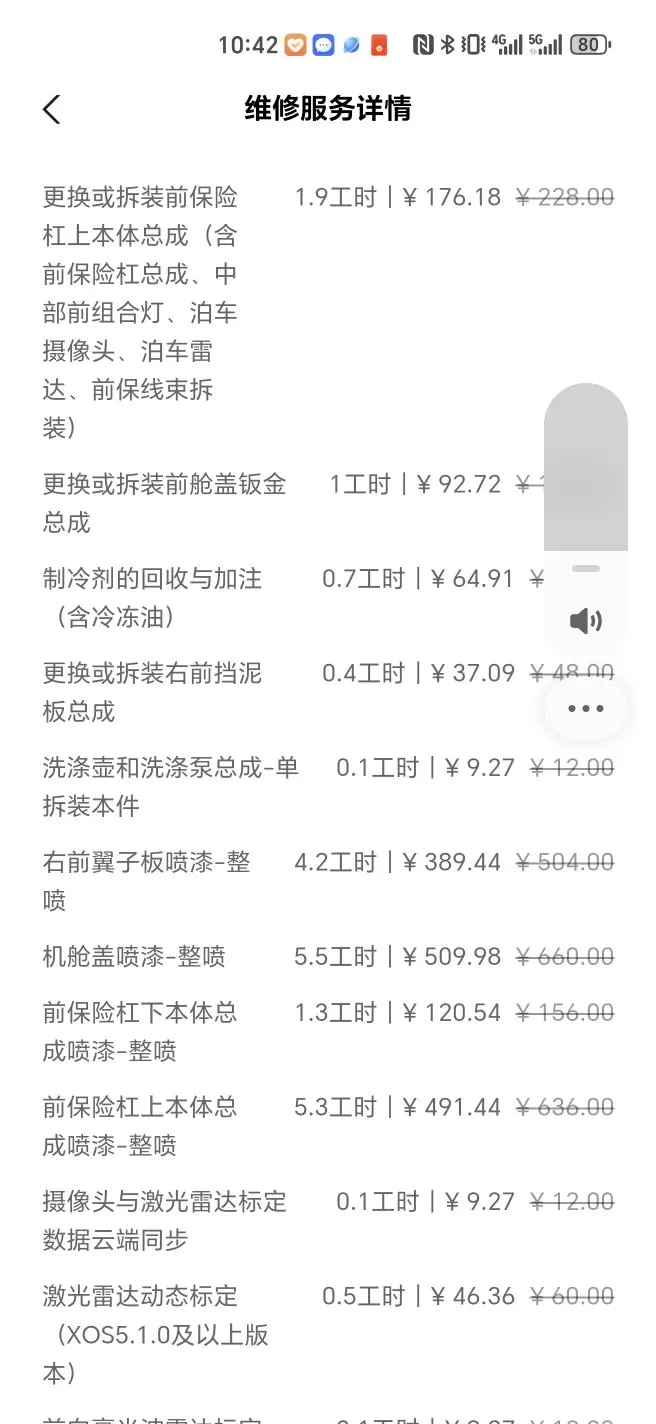Go back from the repair service details page
The height and width of the screenshot is (1424, 656).
[52, 109]
